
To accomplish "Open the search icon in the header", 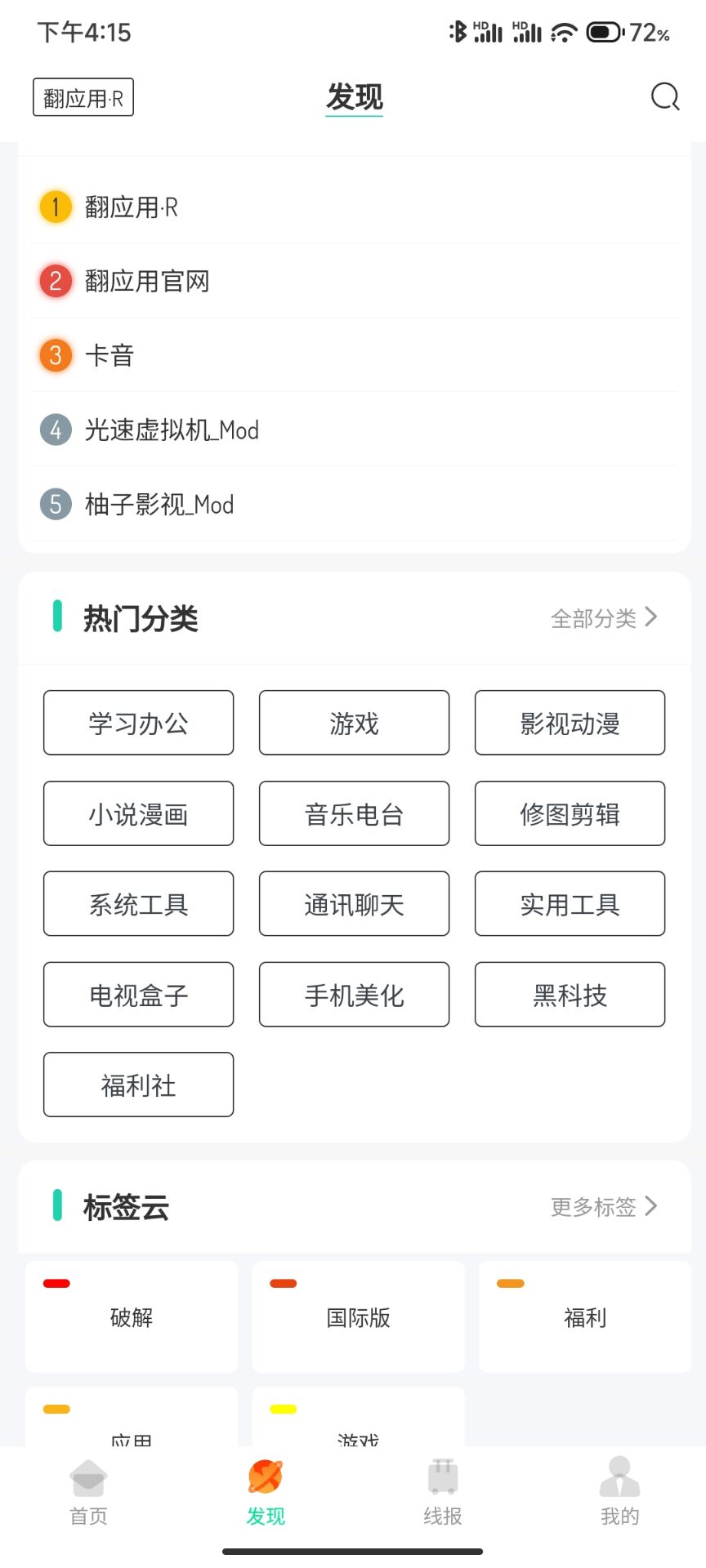I will [x=664, y=97].
